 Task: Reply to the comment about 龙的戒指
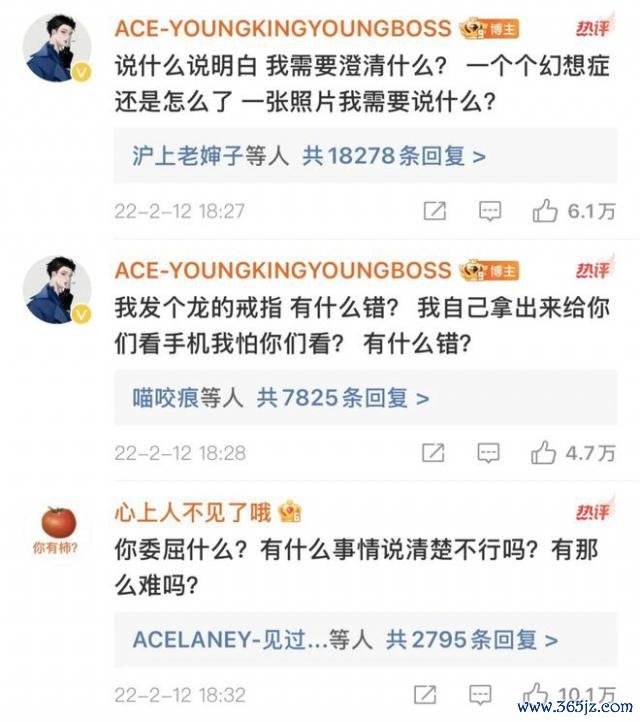point(490,453)
